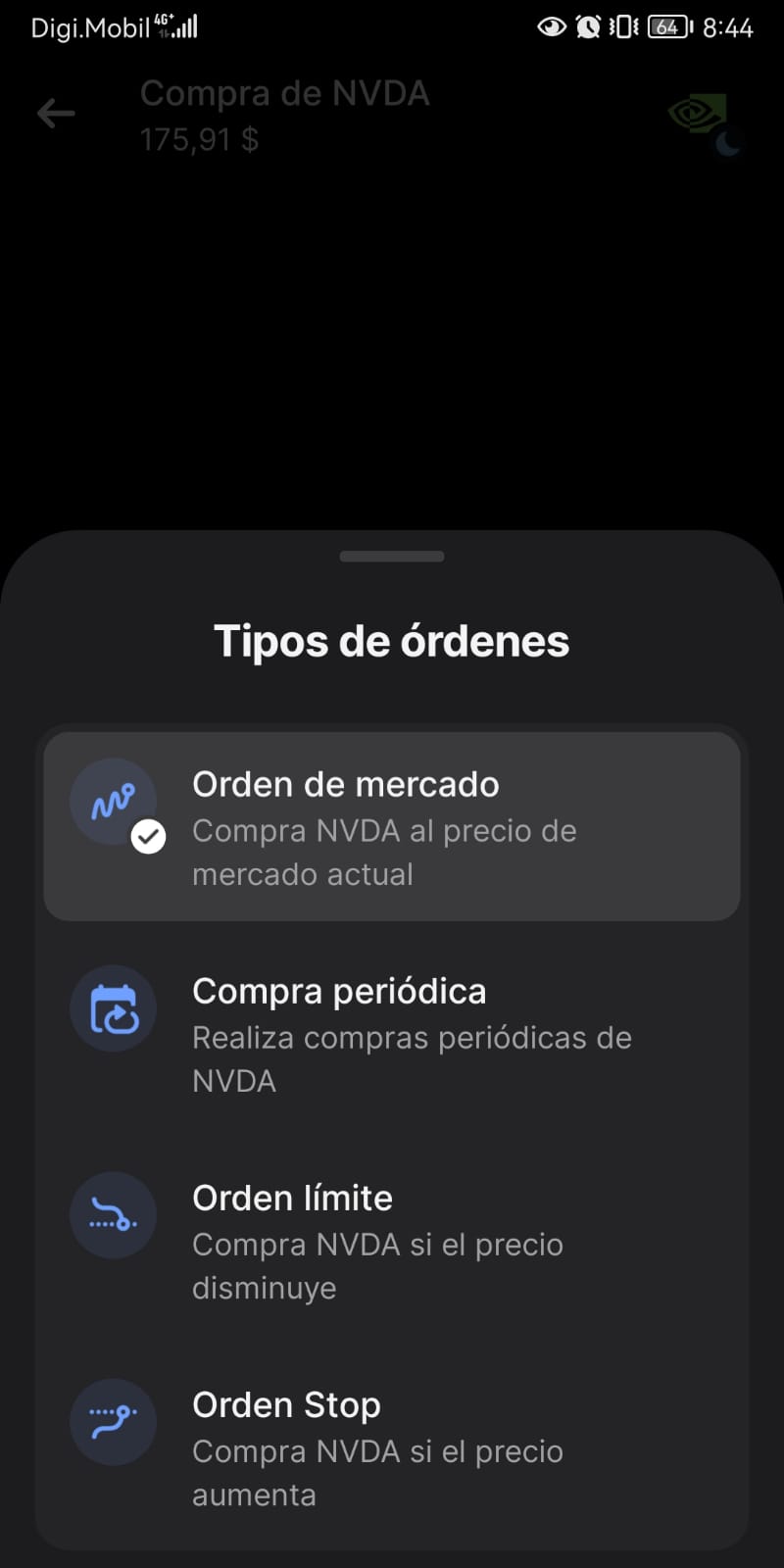Tap the Tipos de órdenes title

click(392, 640)
